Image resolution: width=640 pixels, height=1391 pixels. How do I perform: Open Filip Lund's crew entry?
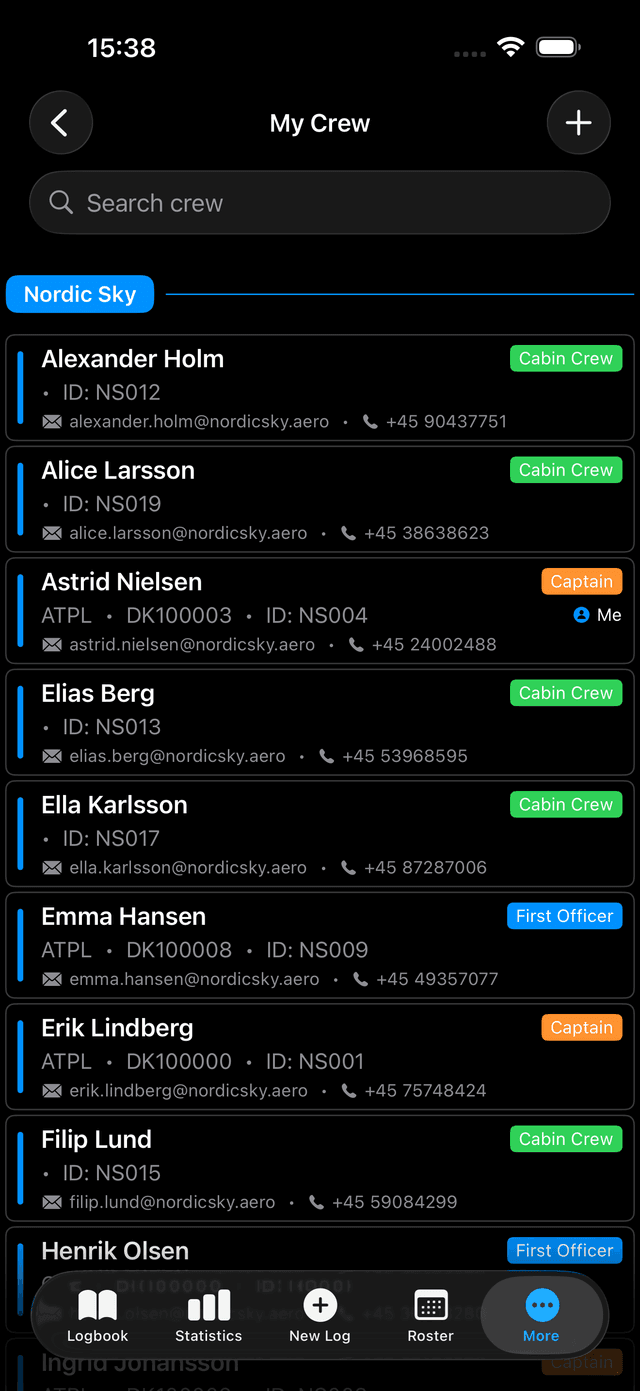(320, 1169)
